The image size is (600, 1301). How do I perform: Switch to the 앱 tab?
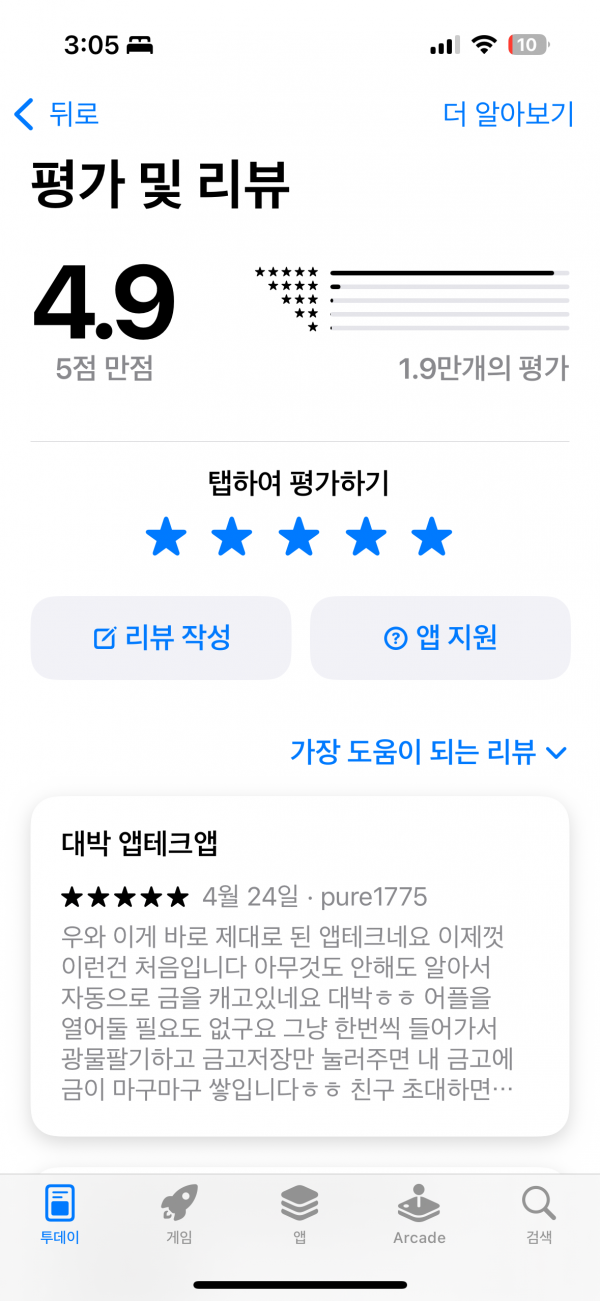300,1214
